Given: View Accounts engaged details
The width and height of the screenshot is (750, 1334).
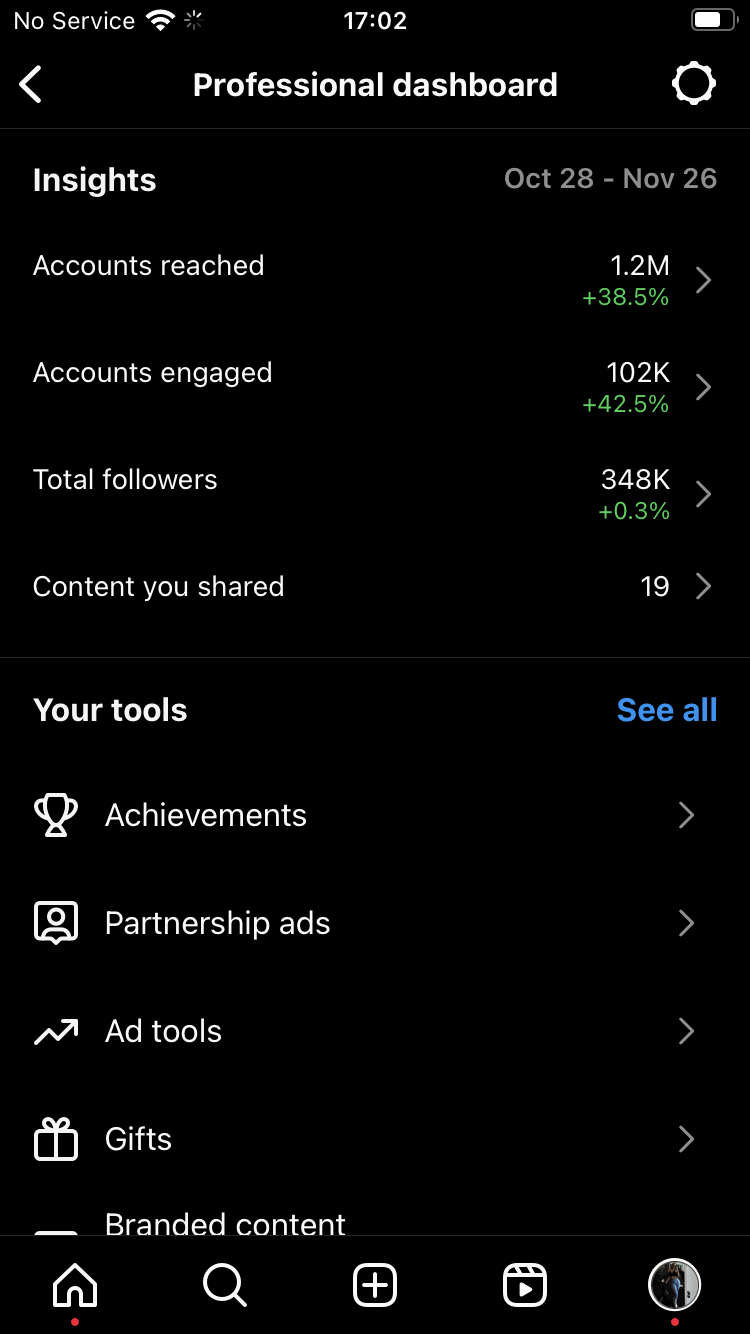Looking at the screenshot, I should click(x=375, y=386).
